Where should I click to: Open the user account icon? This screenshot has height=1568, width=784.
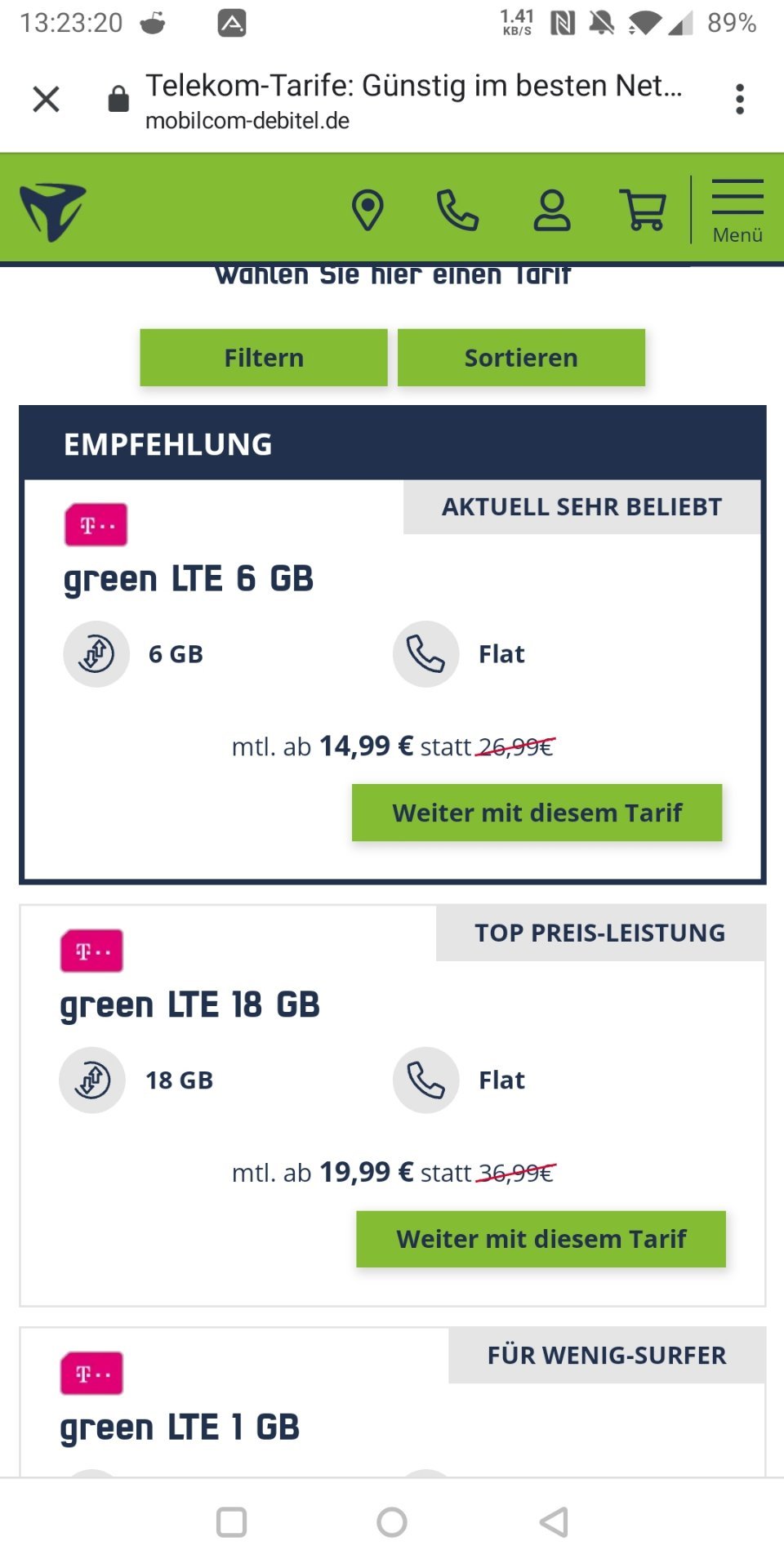click(552, 210)
